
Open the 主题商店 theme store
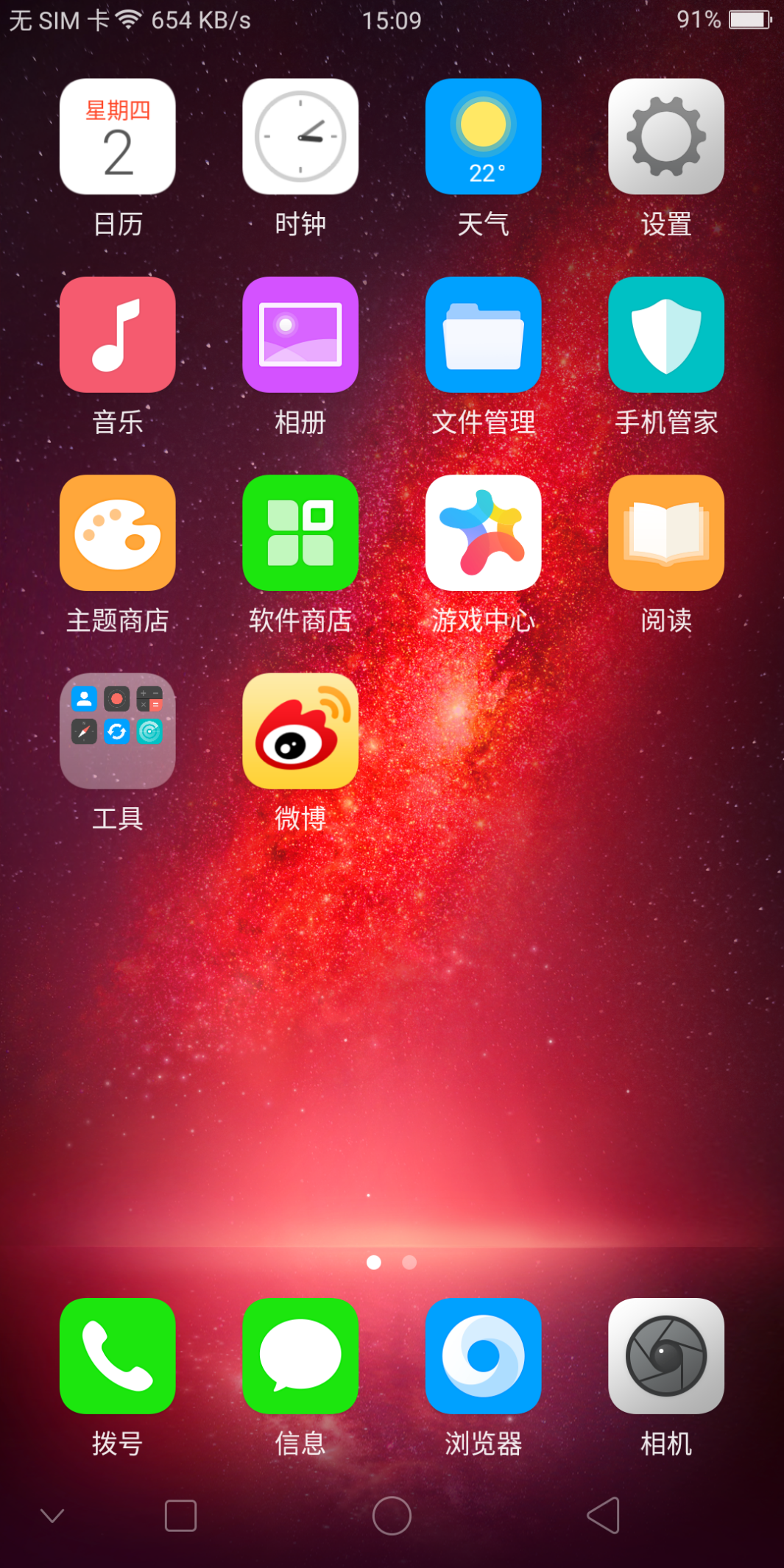[118, 533]
